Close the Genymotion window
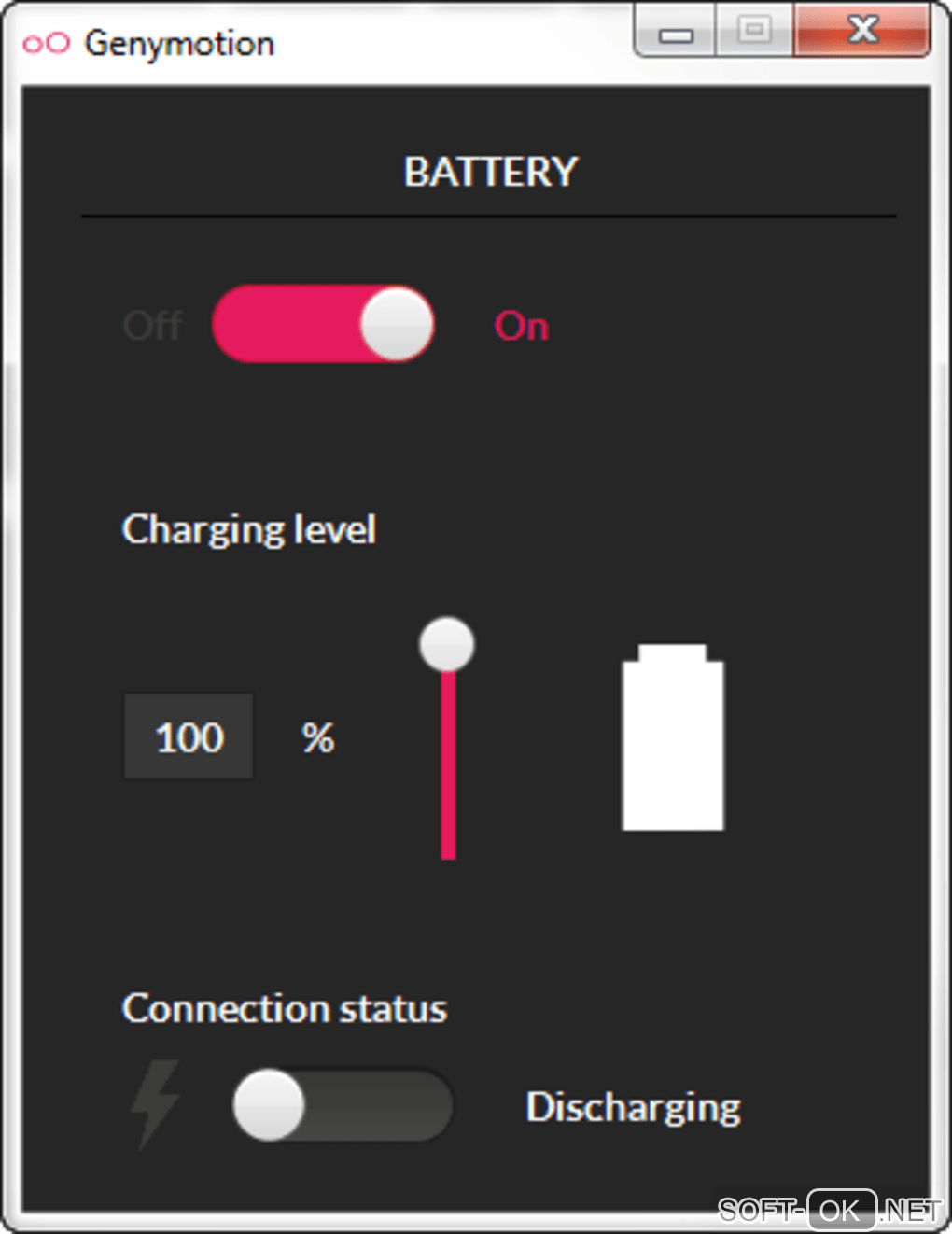This screenshot has height=1234, width=952. tap(861, 31)
